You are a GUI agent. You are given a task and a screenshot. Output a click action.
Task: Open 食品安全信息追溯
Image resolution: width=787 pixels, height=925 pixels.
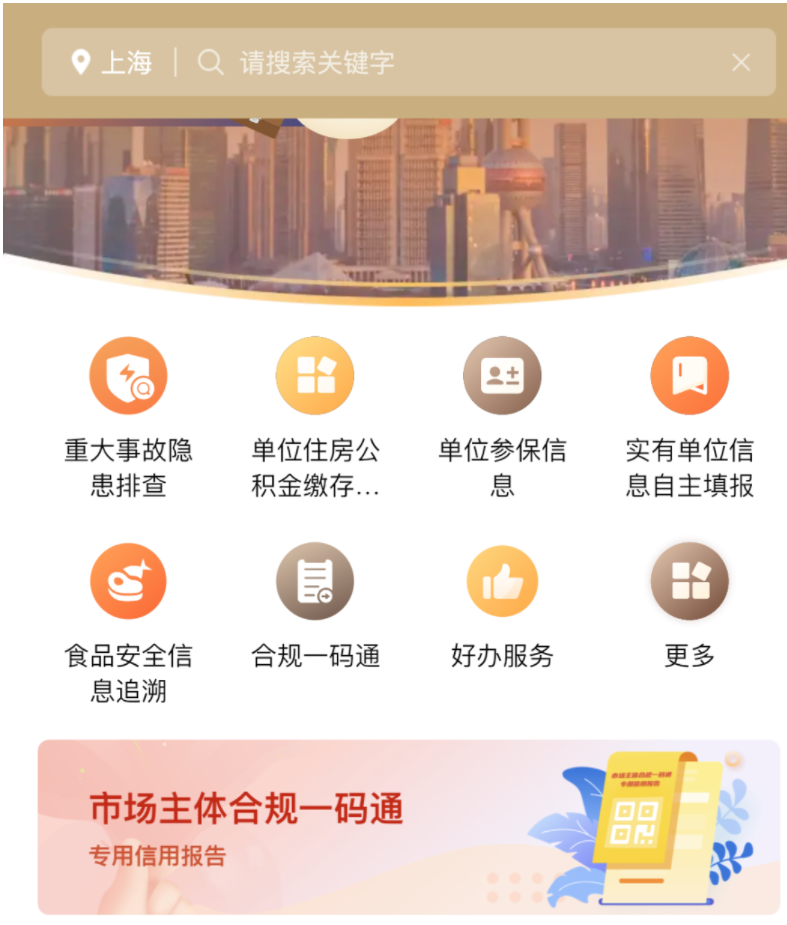pos(128,582)
